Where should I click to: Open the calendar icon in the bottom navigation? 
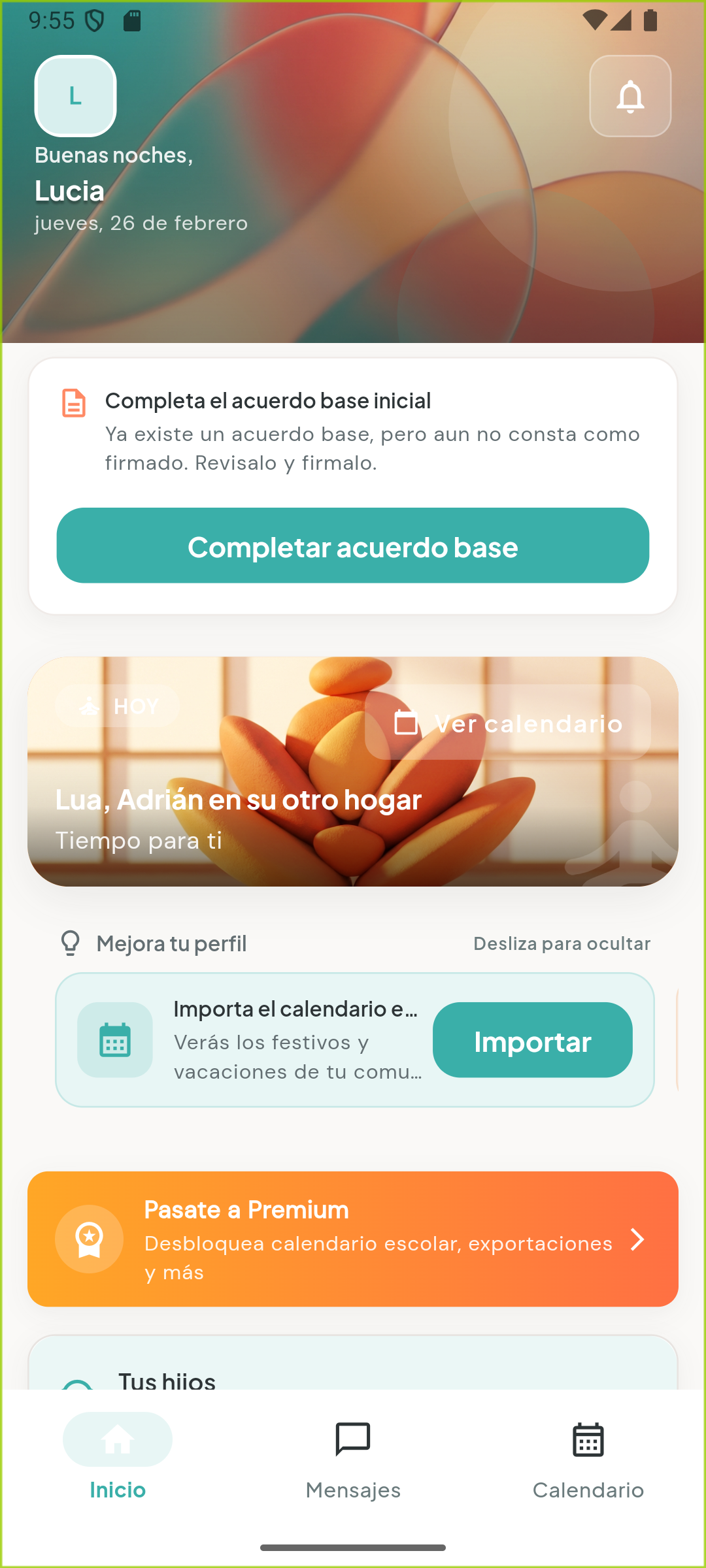(x=587, y=1439)
